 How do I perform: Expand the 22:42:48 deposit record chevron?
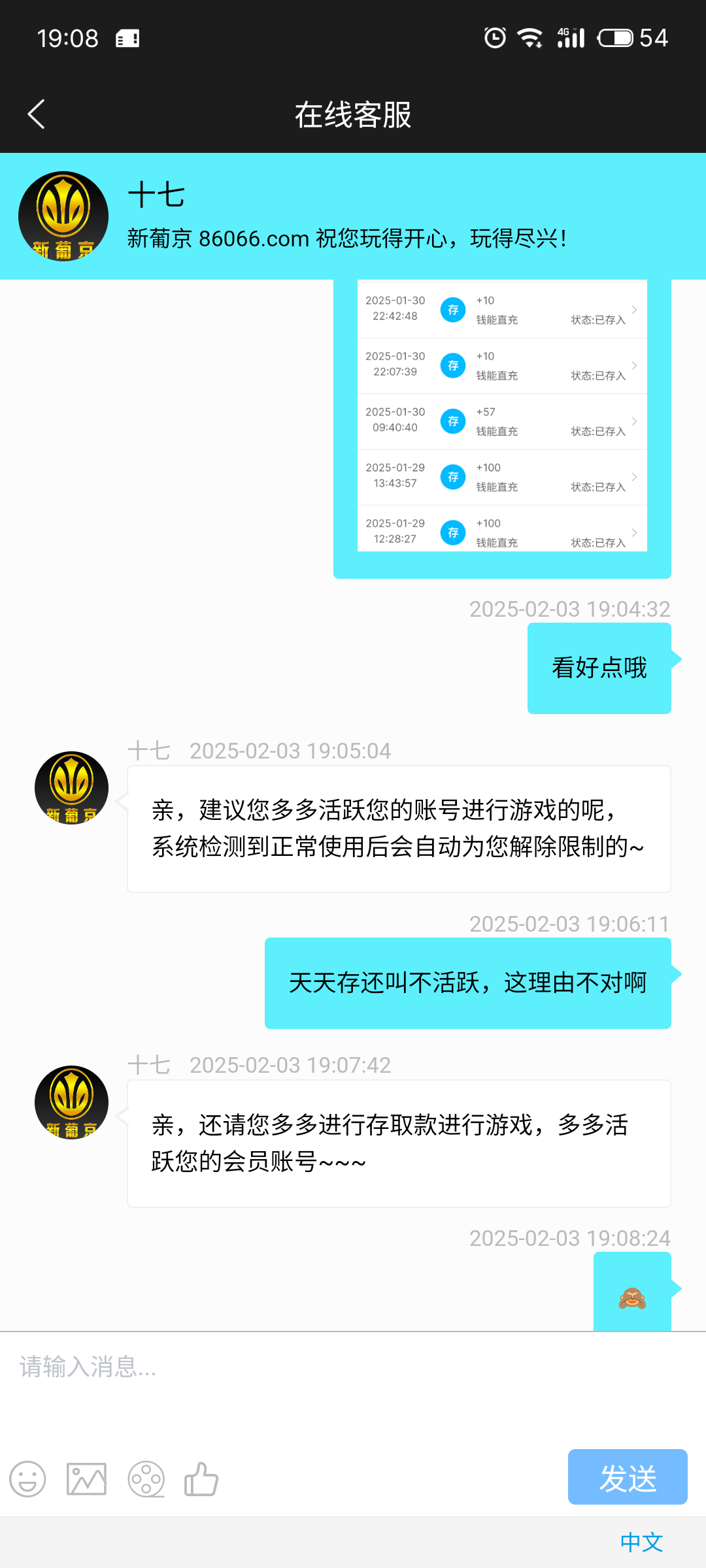pos(633,310)
